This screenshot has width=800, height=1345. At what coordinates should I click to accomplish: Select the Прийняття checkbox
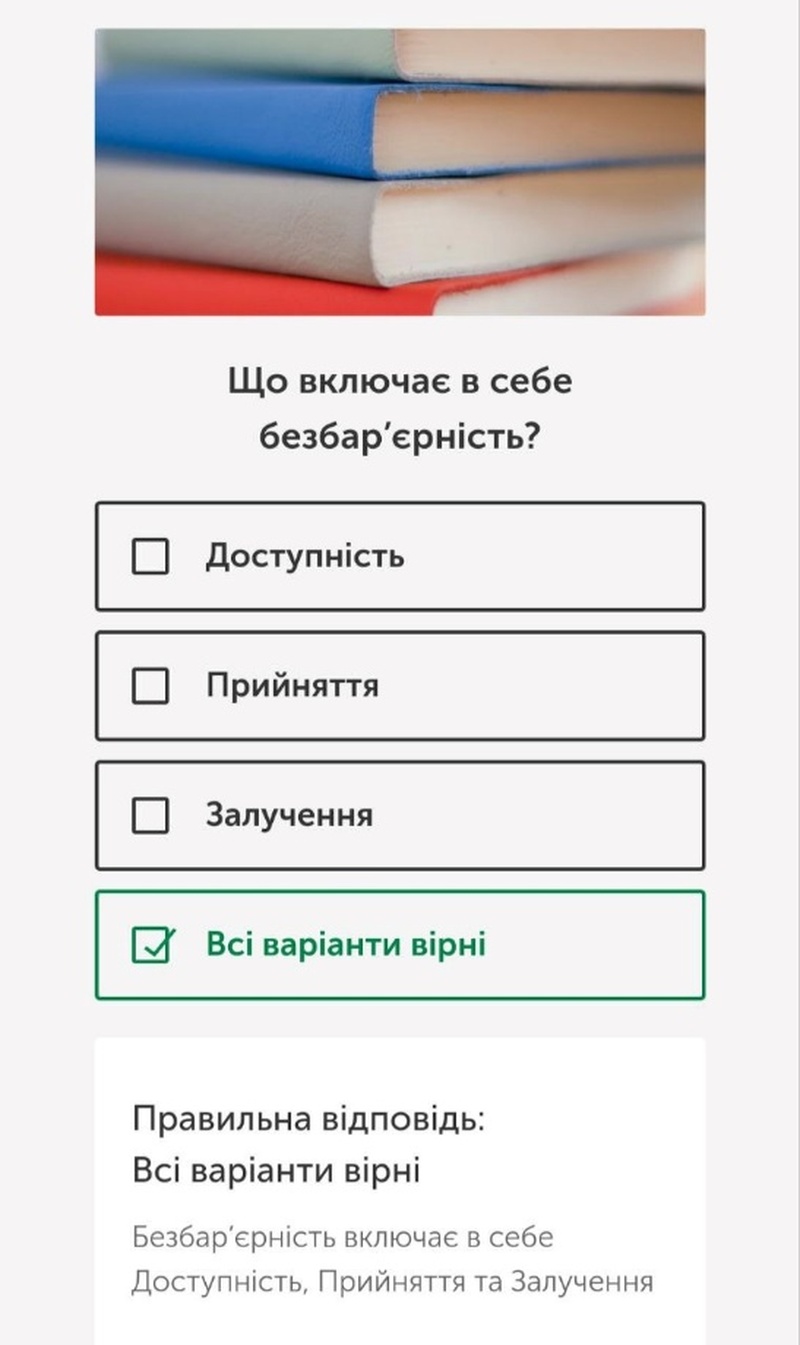pyautogui.click(x=150, y=686)
